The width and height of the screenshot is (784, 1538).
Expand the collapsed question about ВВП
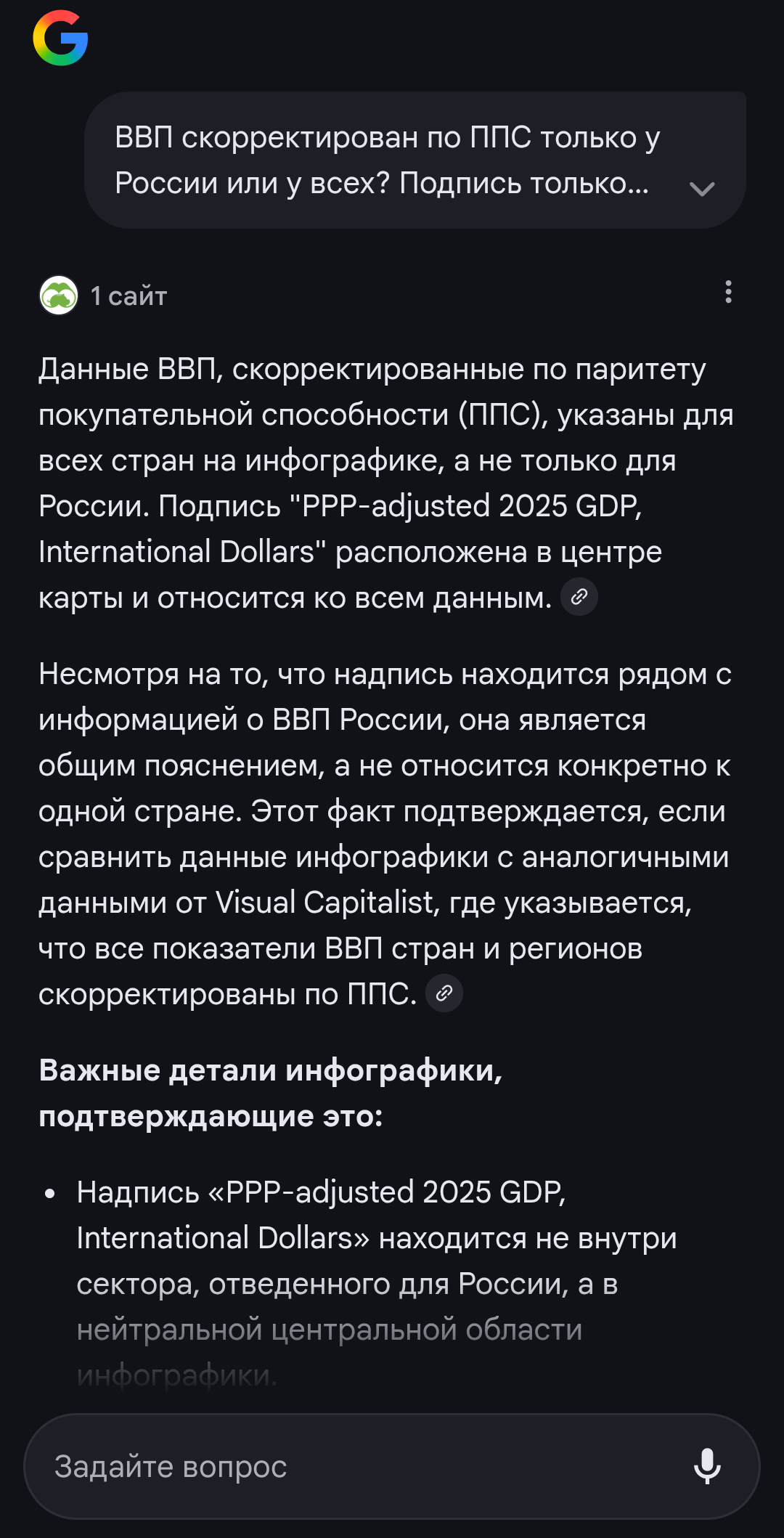pyautogui.click(x=701, y=189)
